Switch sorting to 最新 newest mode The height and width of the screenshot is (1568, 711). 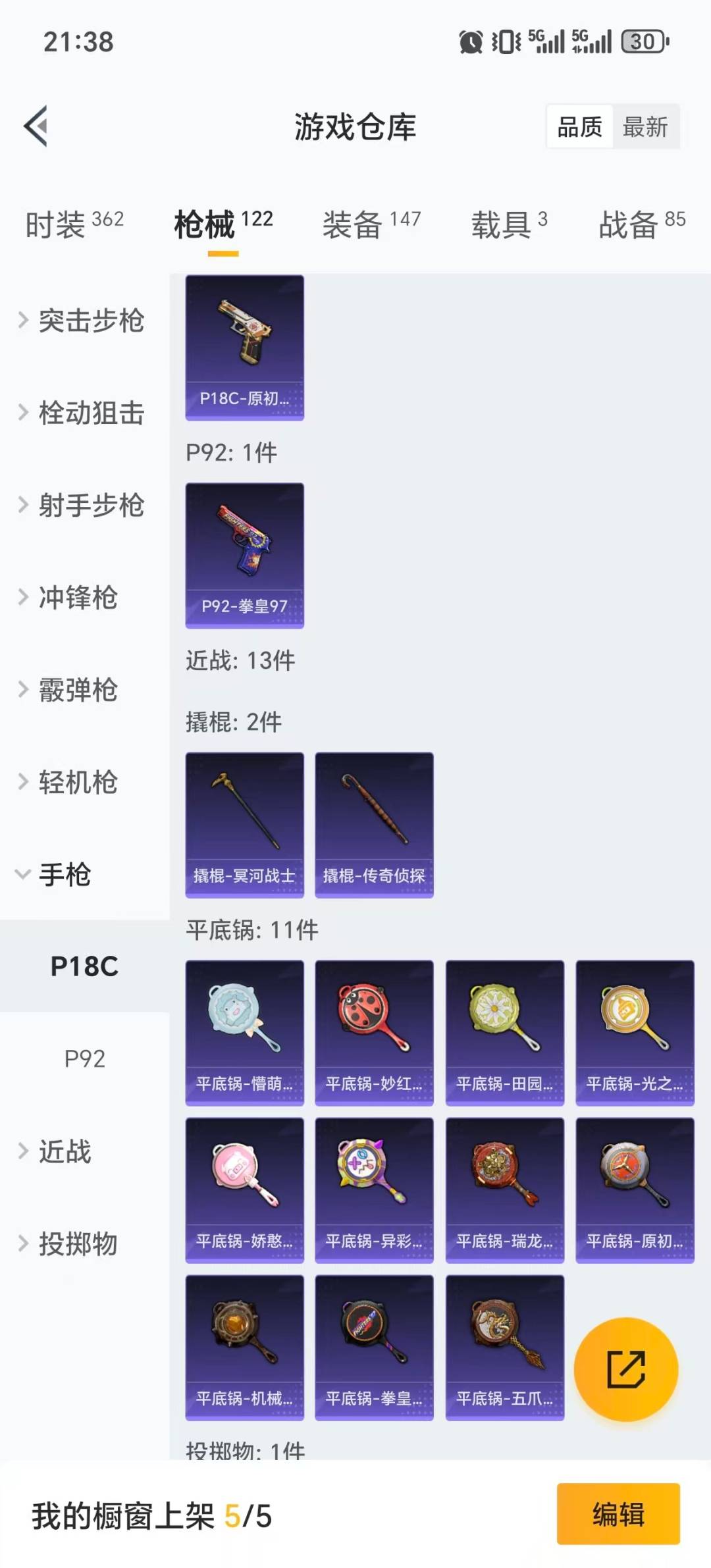coord(646,127)
